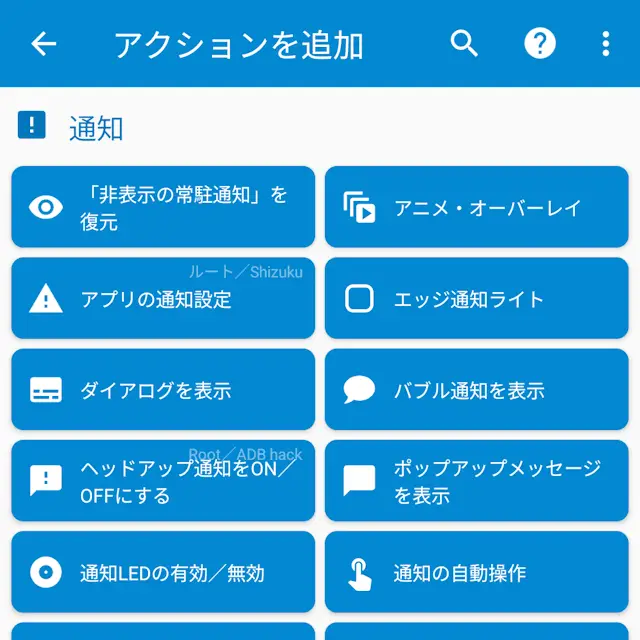640x640 pixels.
Task: Pick the バブル通知を表示 action
Action: click(476, 390)
